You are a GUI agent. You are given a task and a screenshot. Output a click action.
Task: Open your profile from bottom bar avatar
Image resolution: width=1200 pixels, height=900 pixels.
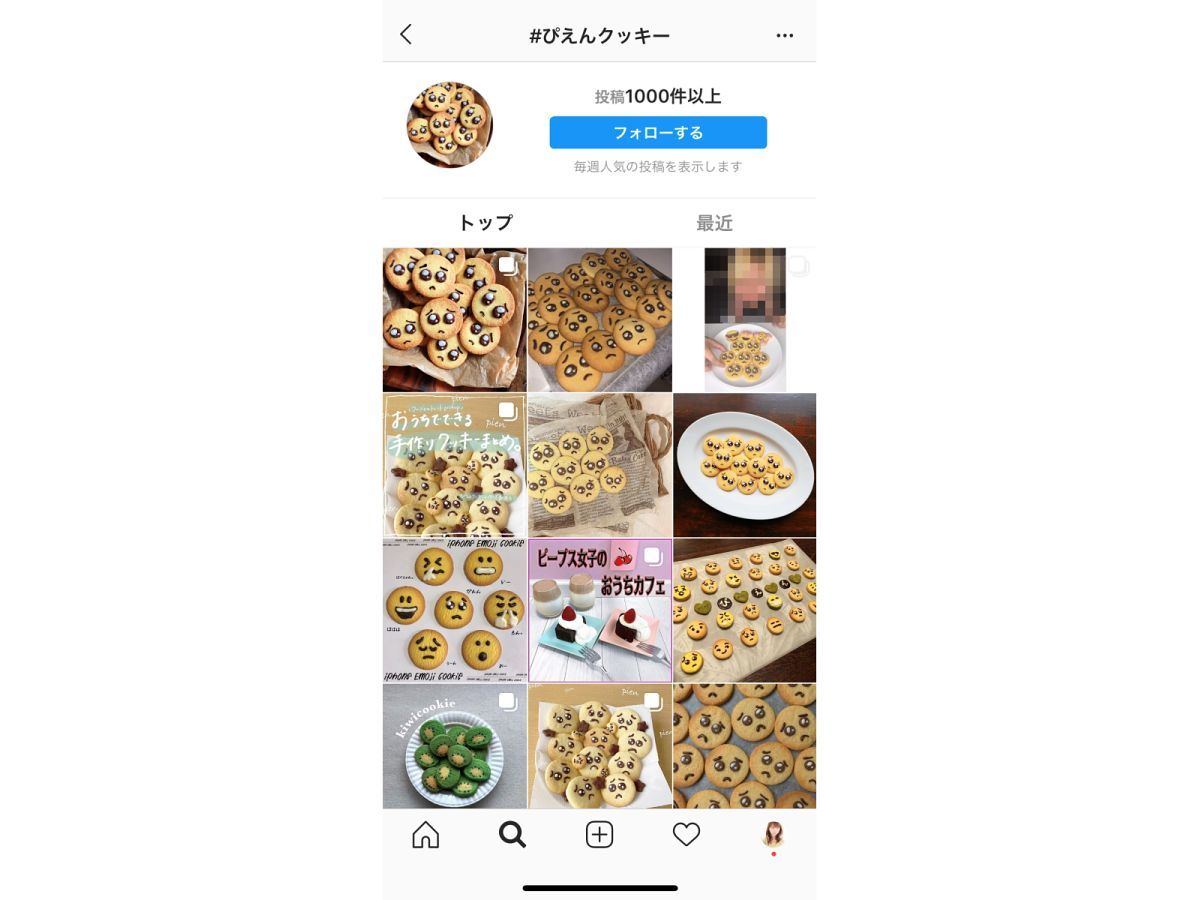tap(773, 835)
